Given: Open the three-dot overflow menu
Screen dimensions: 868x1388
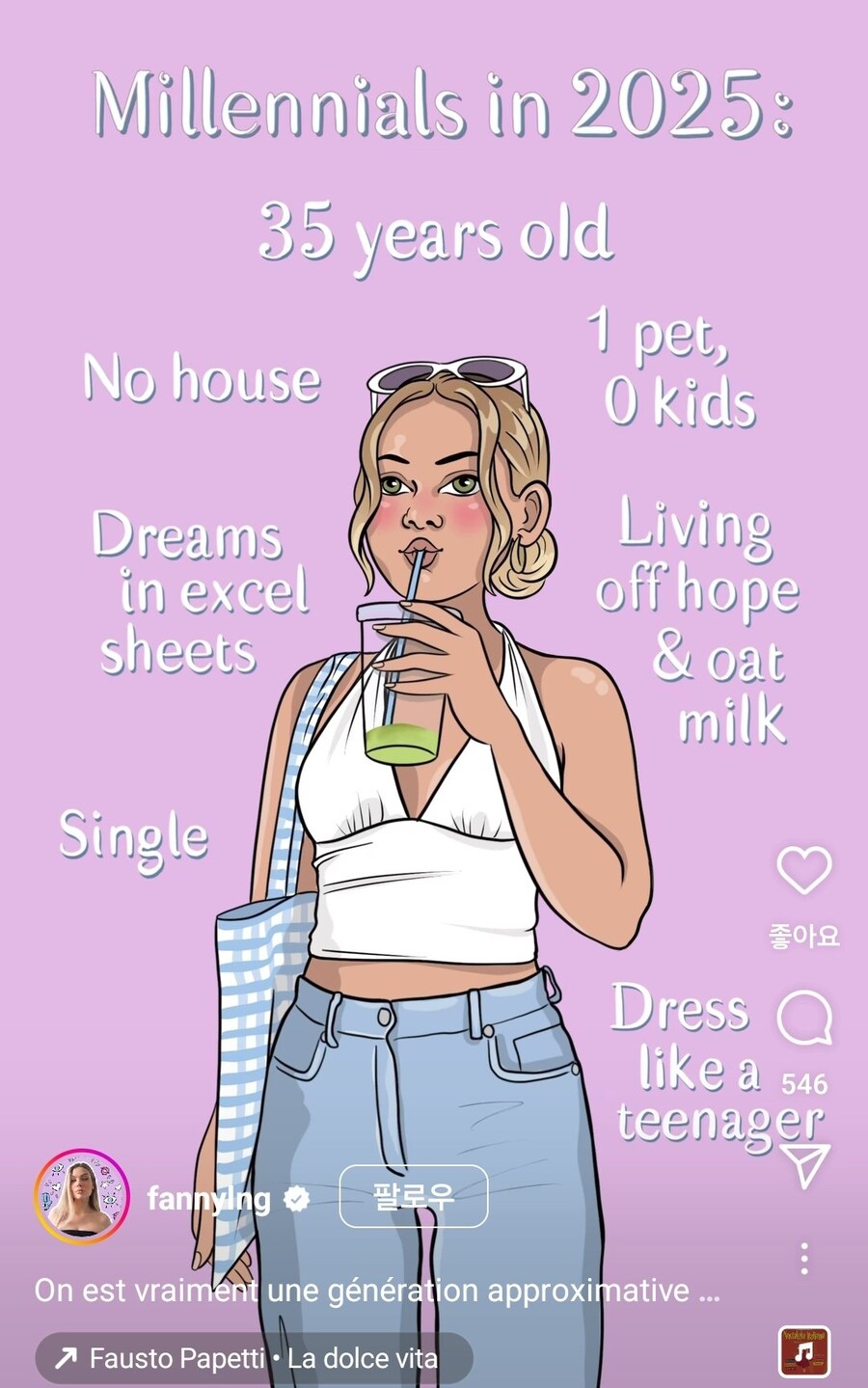Looking at the screenshot, I should click(804, 1259).
